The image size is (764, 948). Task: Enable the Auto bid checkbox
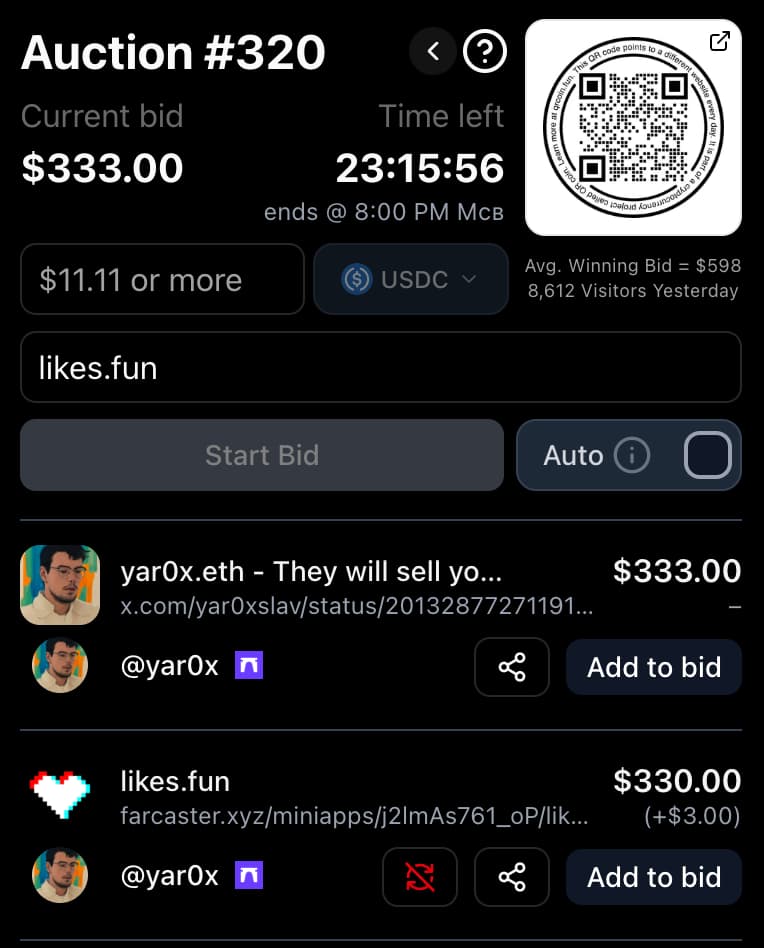tap(707, 456)
